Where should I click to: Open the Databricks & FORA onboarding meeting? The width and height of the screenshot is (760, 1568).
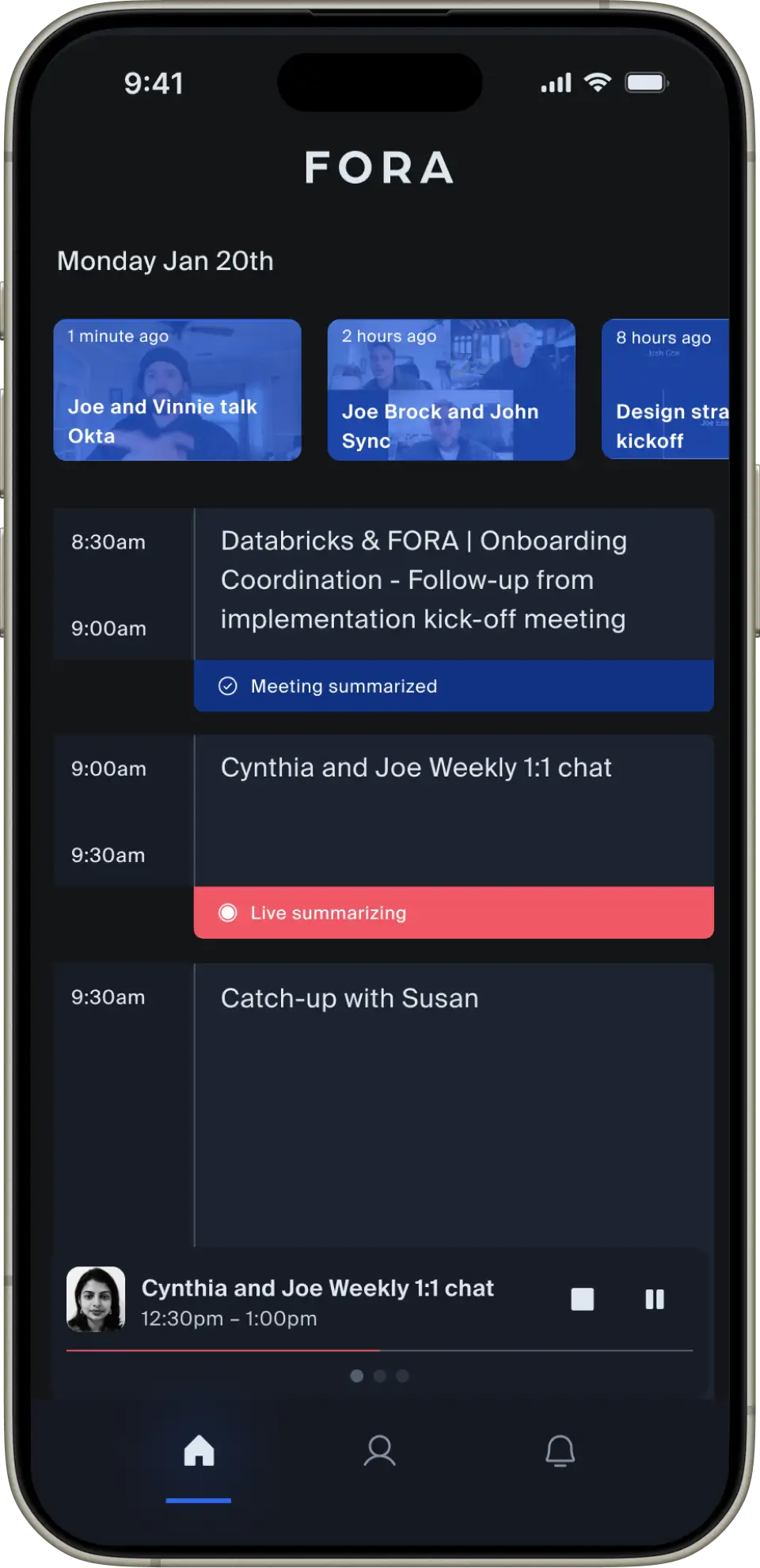tap(454, 583)
